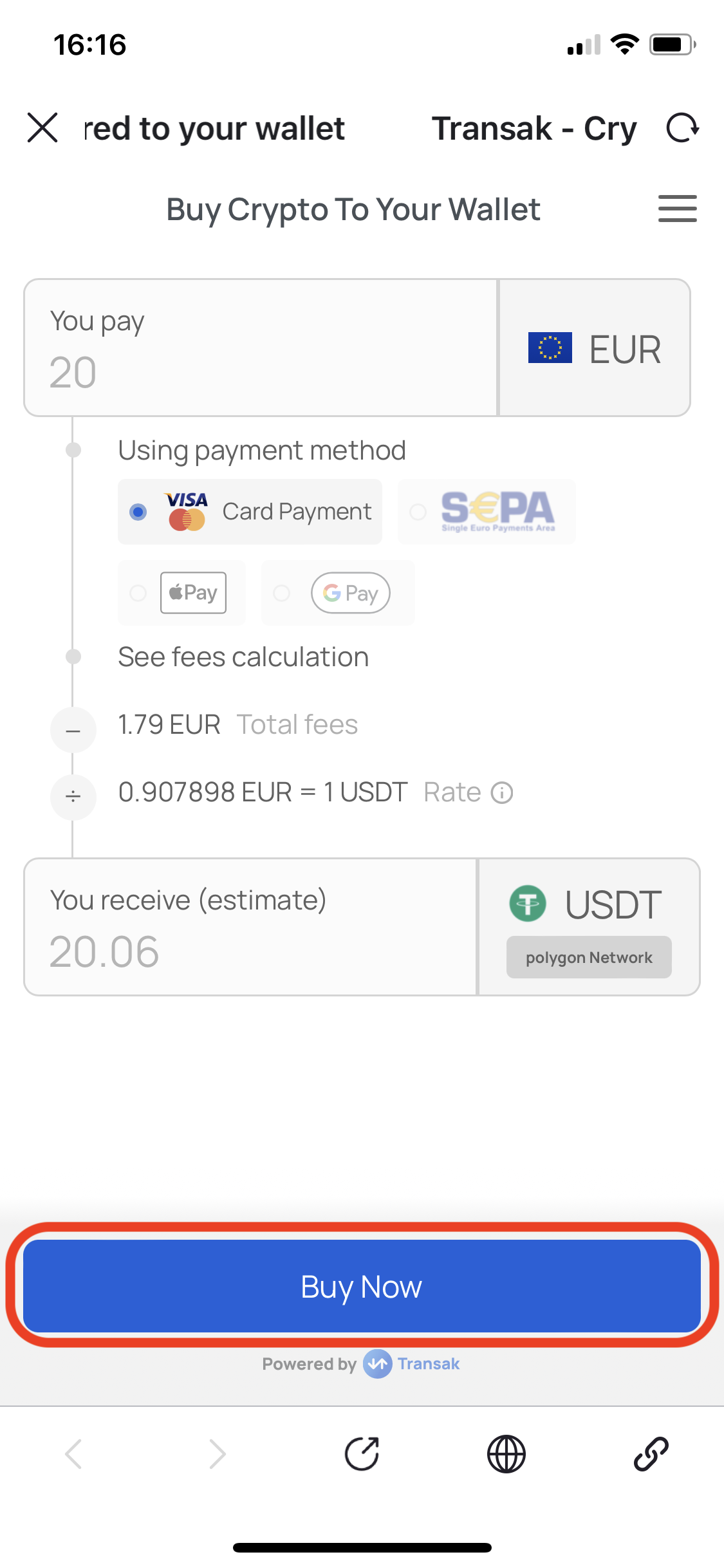
Task: Expand See fees calculation
Action: coord(243,657)
